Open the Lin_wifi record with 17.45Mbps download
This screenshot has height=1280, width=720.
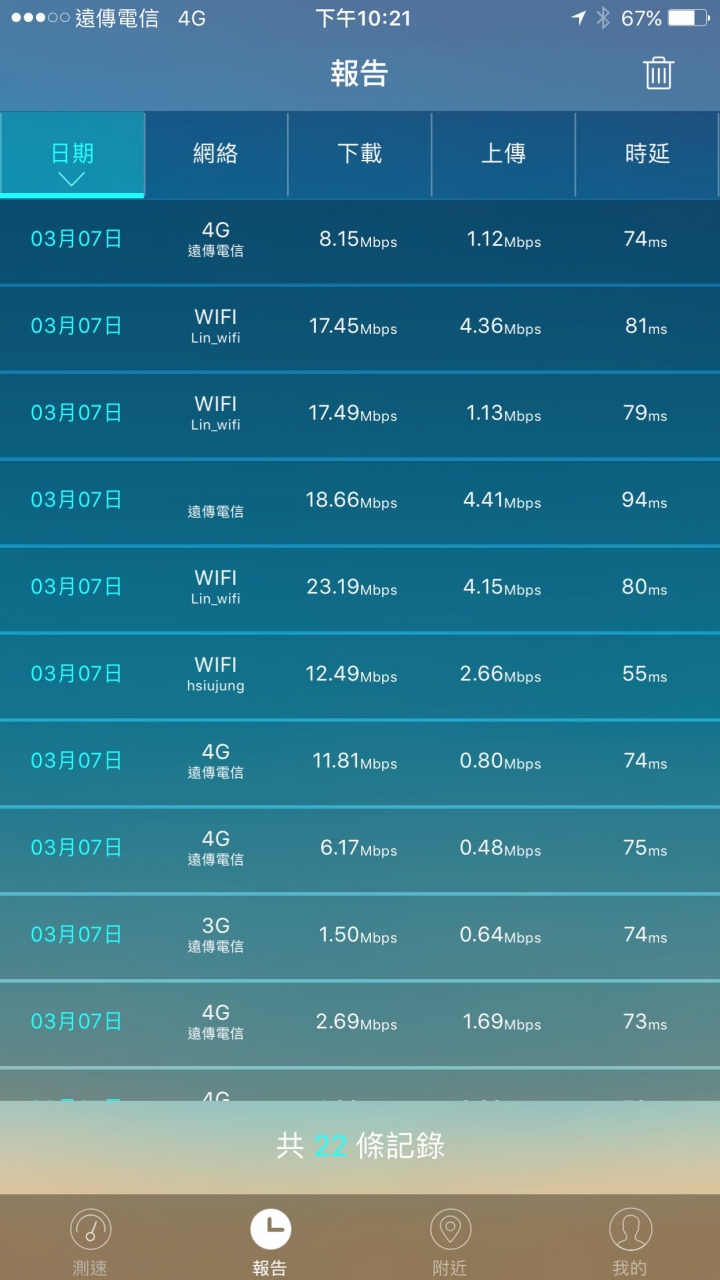tap(360, 327)
